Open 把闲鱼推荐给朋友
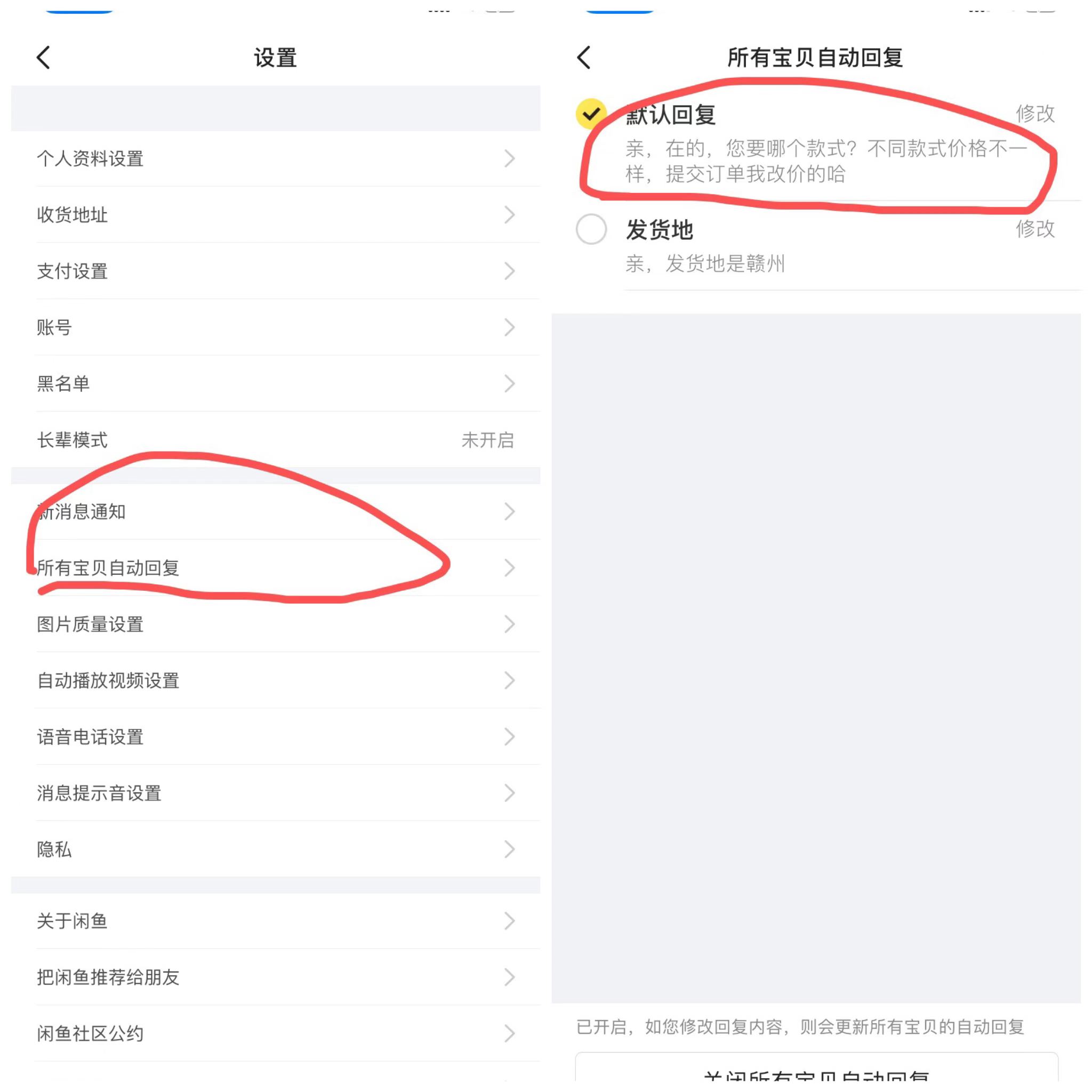 275,977
